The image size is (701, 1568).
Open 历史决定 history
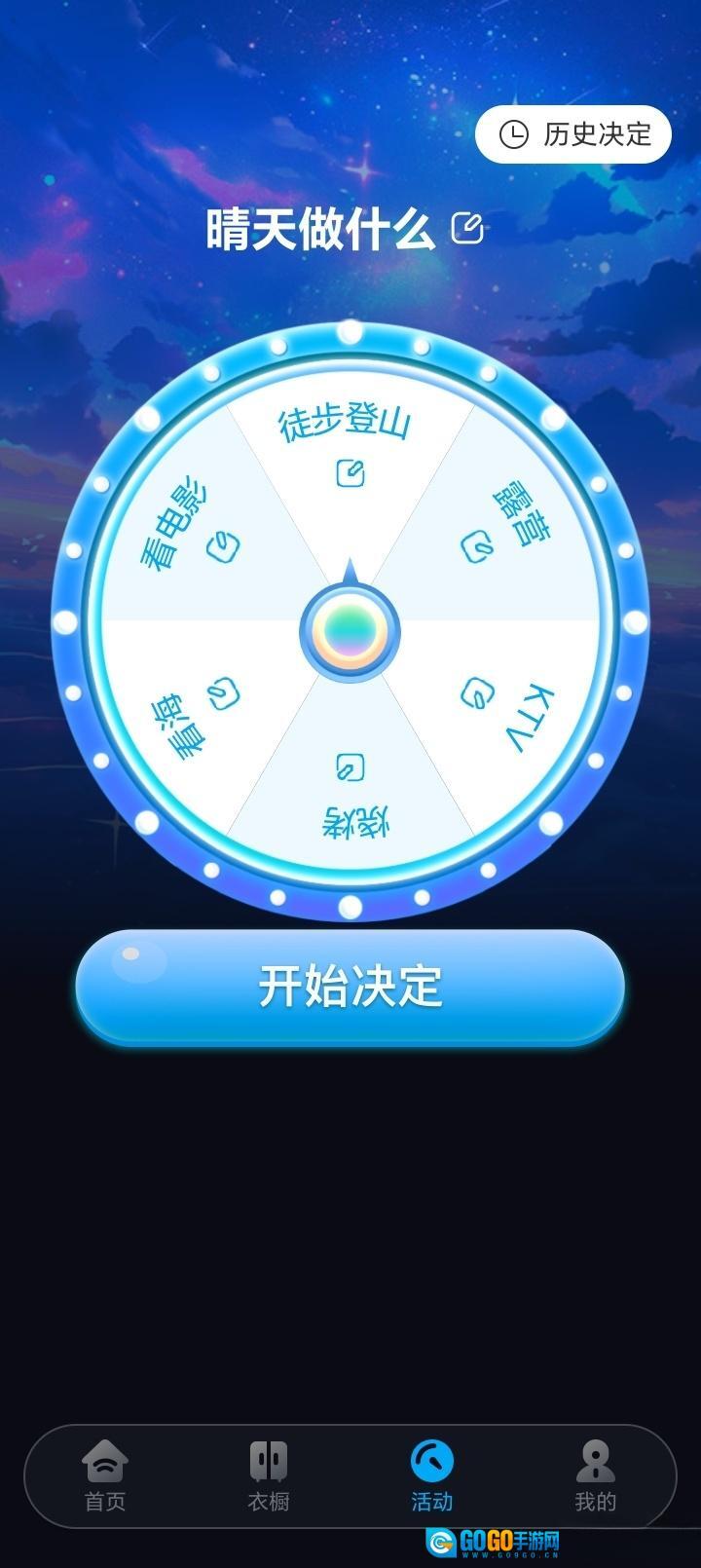click(573, 134)
